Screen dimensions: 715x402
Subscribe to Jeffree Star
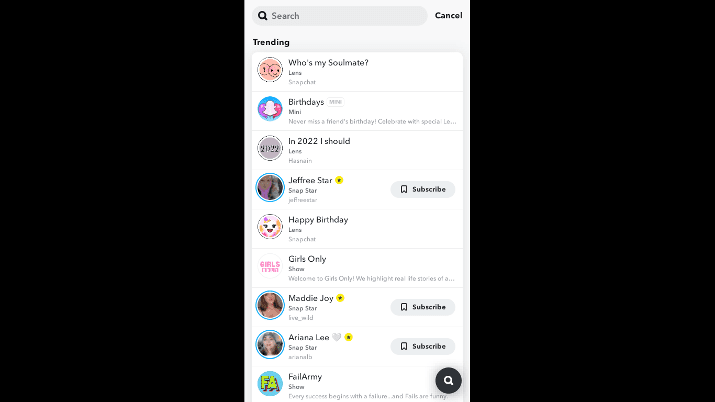coord(422,189)
